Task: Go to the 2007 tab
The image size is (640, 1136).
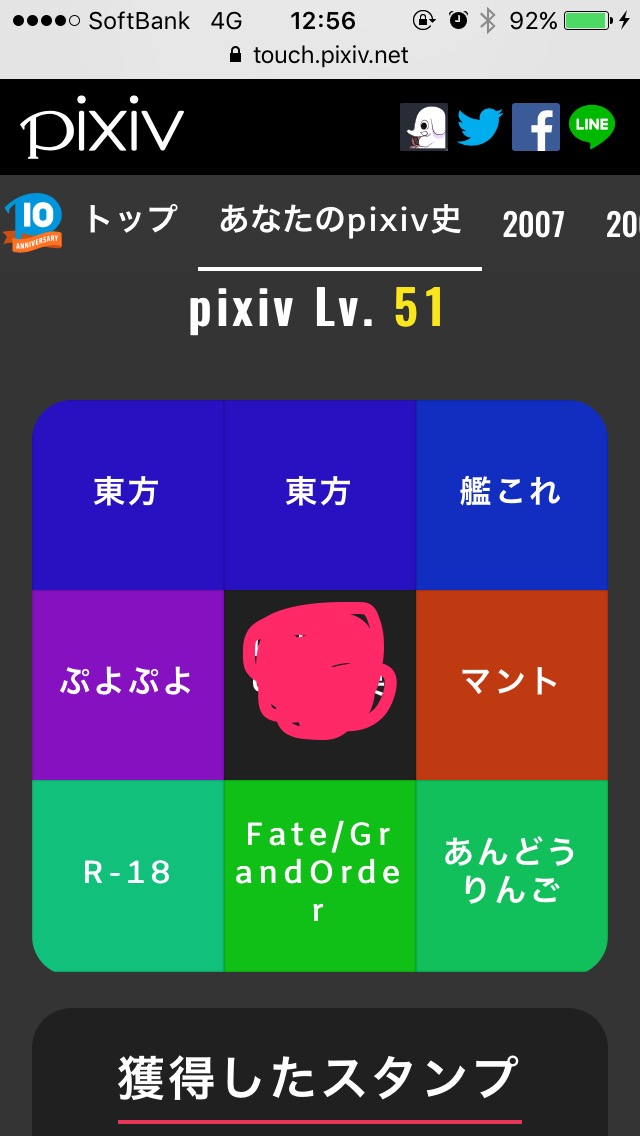Action: (533, 224)
